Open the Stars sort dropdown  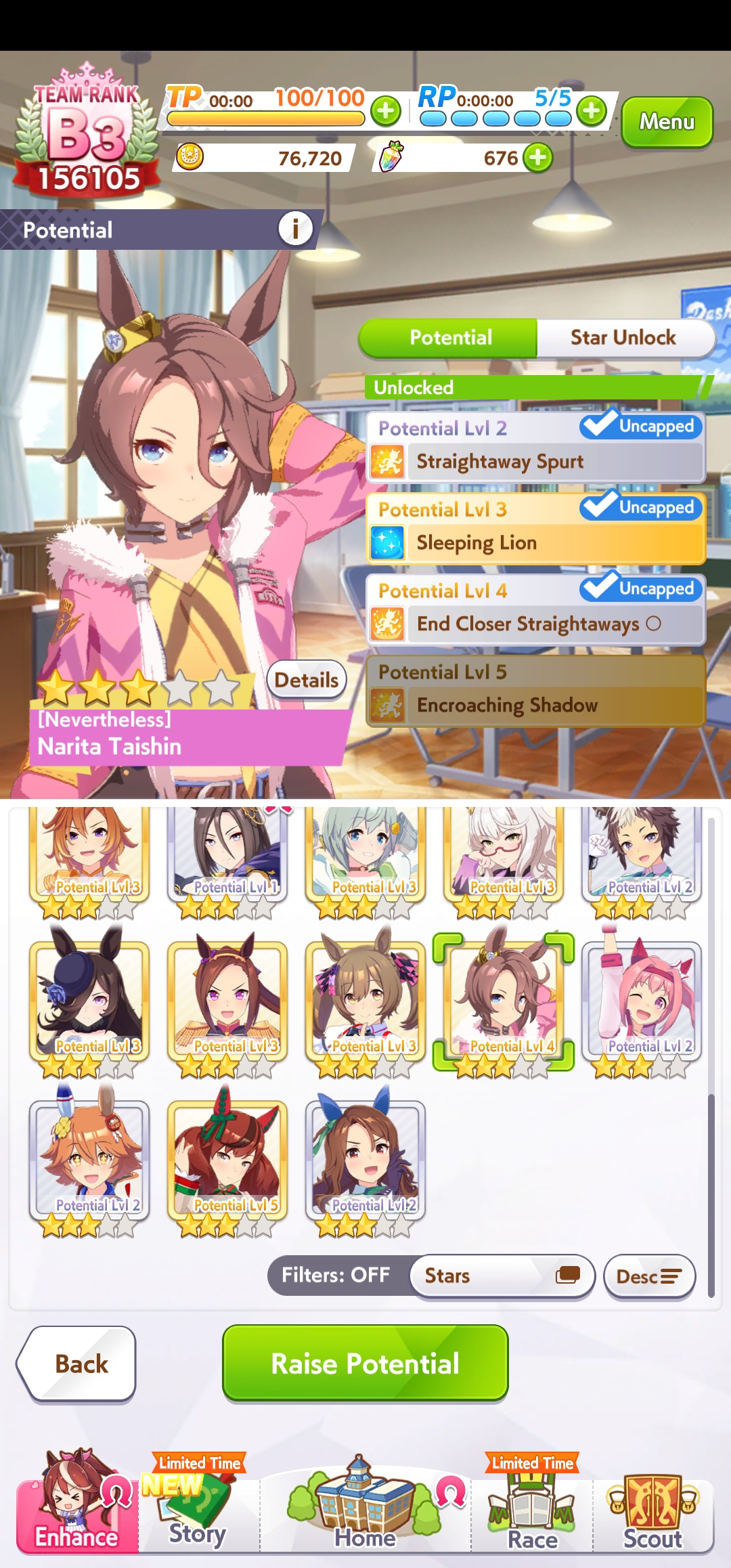coord(501,1276)
